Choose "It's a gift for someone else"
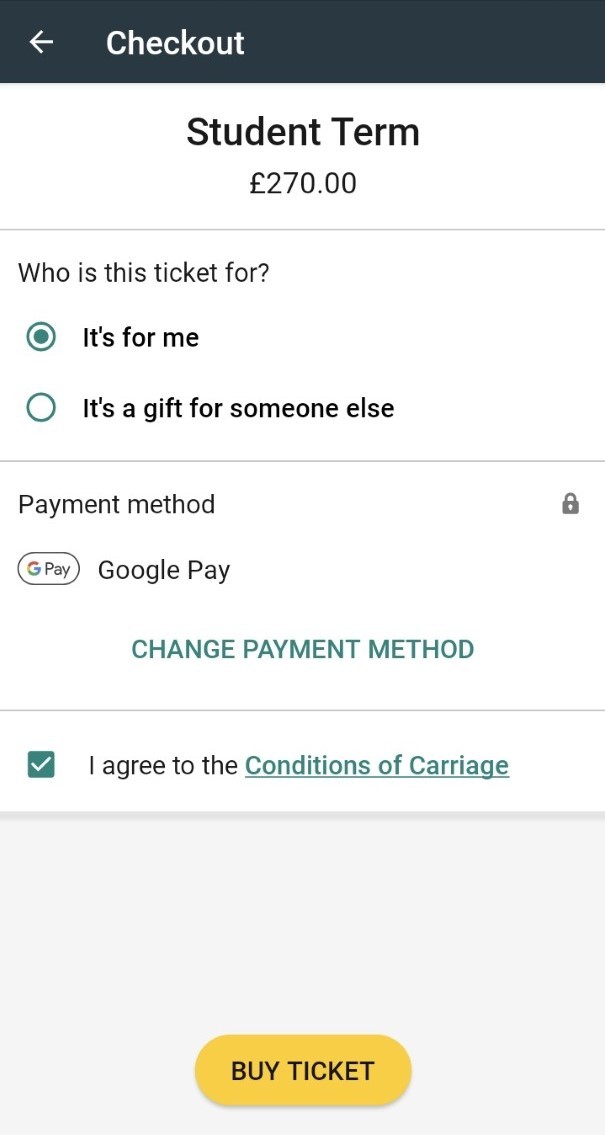The height and width of the screenshot is (1135, 605). pyautogui.click(x=41, y=408)
